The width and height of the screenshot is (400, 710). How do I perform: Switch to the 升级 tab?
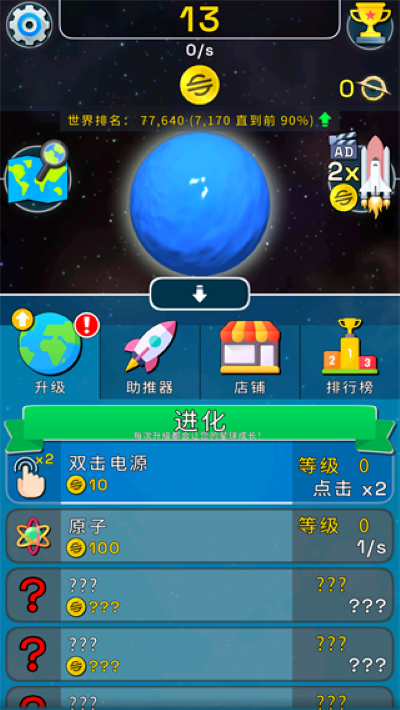tap(50, 355)
